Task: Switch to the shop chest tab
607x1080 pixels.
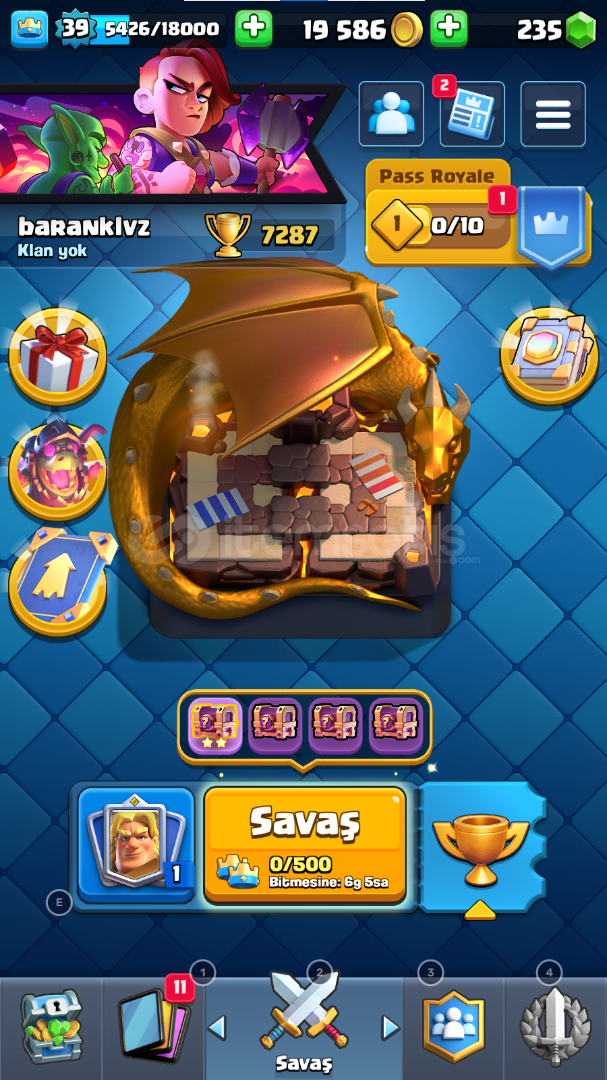Action: (51, 1027)
